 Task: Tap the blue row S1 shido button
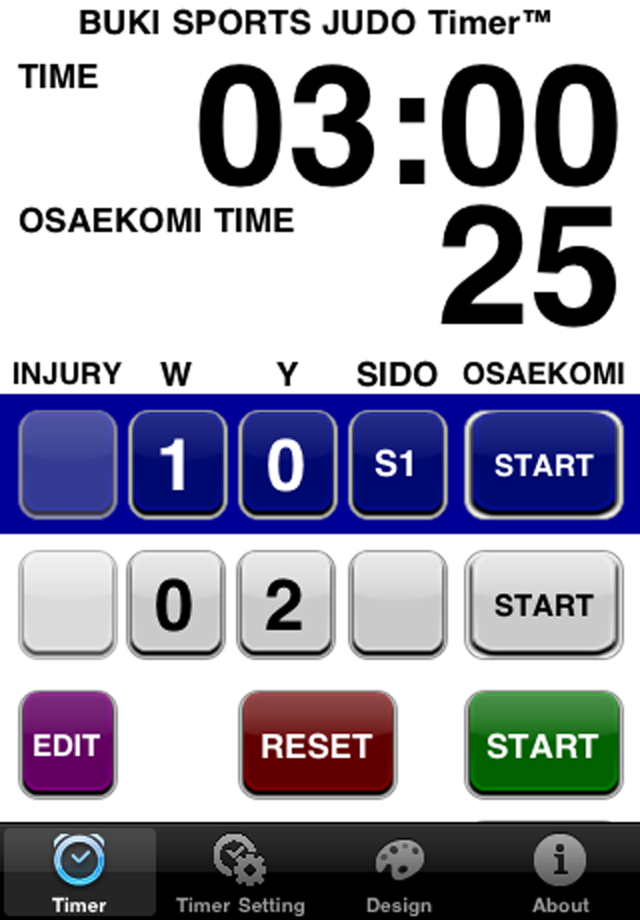[397, 464]
